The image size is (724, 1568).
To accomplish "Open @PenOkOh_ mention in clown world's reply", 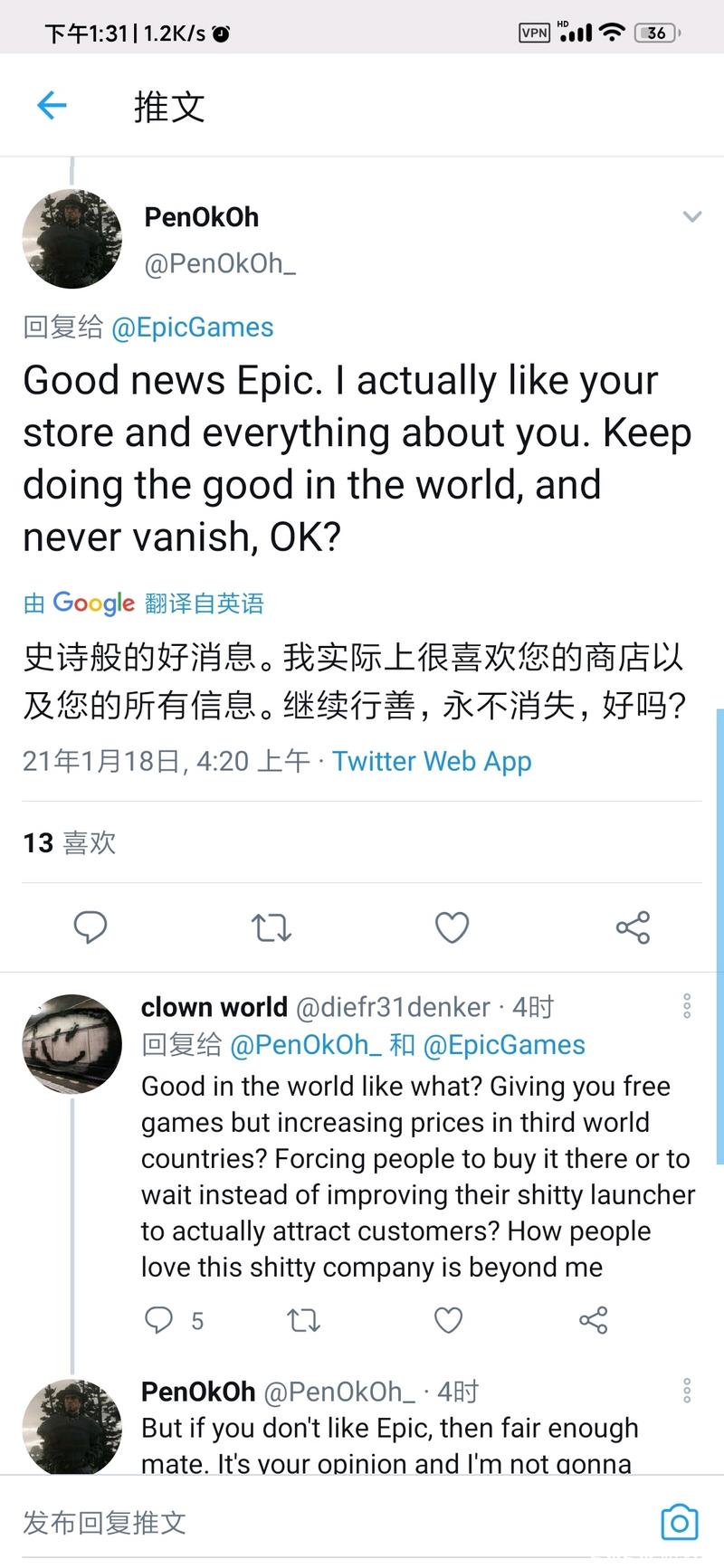I will pyautogui.click(x=306, y=1045).
